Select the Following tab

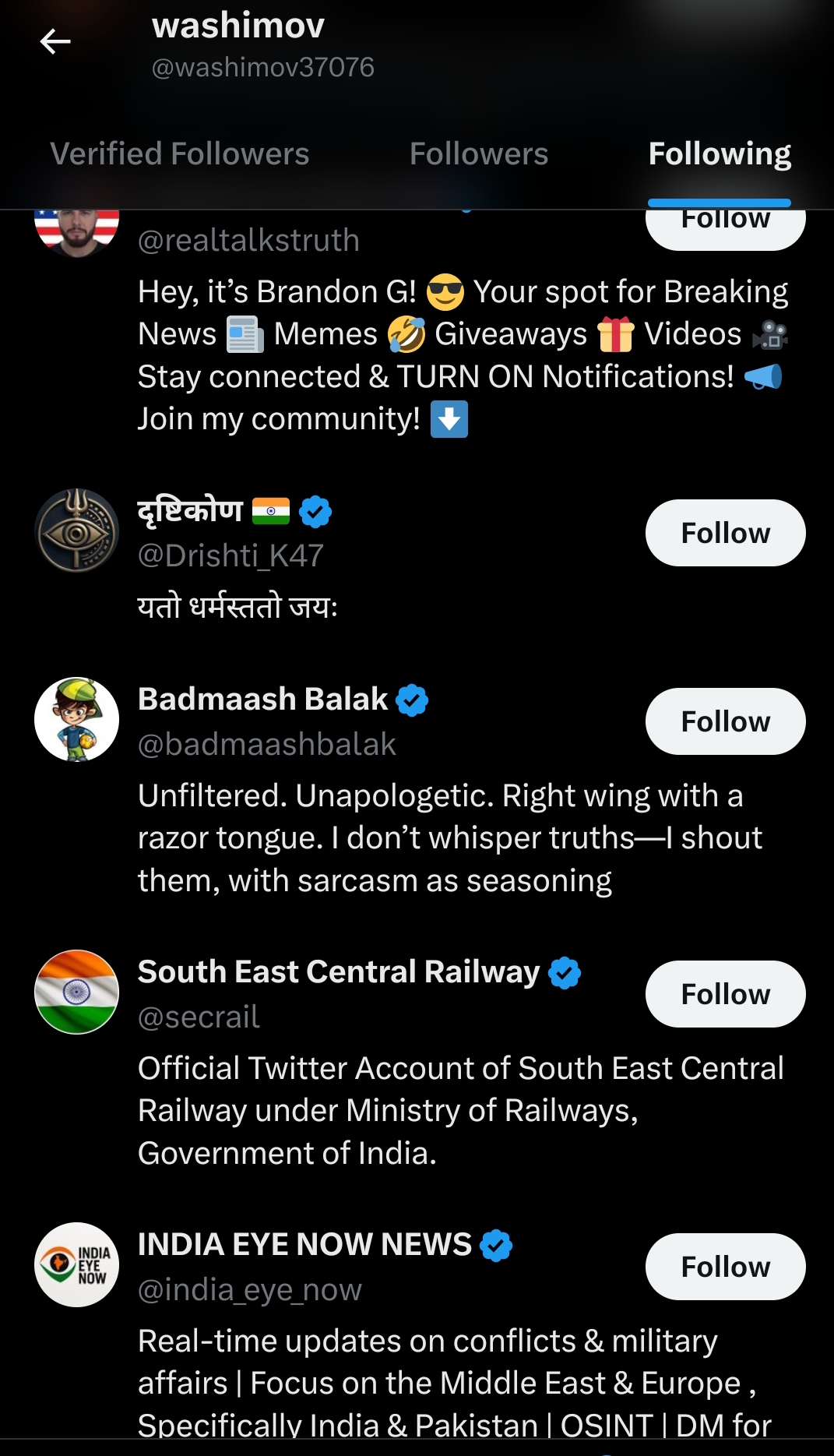(720, 153)
